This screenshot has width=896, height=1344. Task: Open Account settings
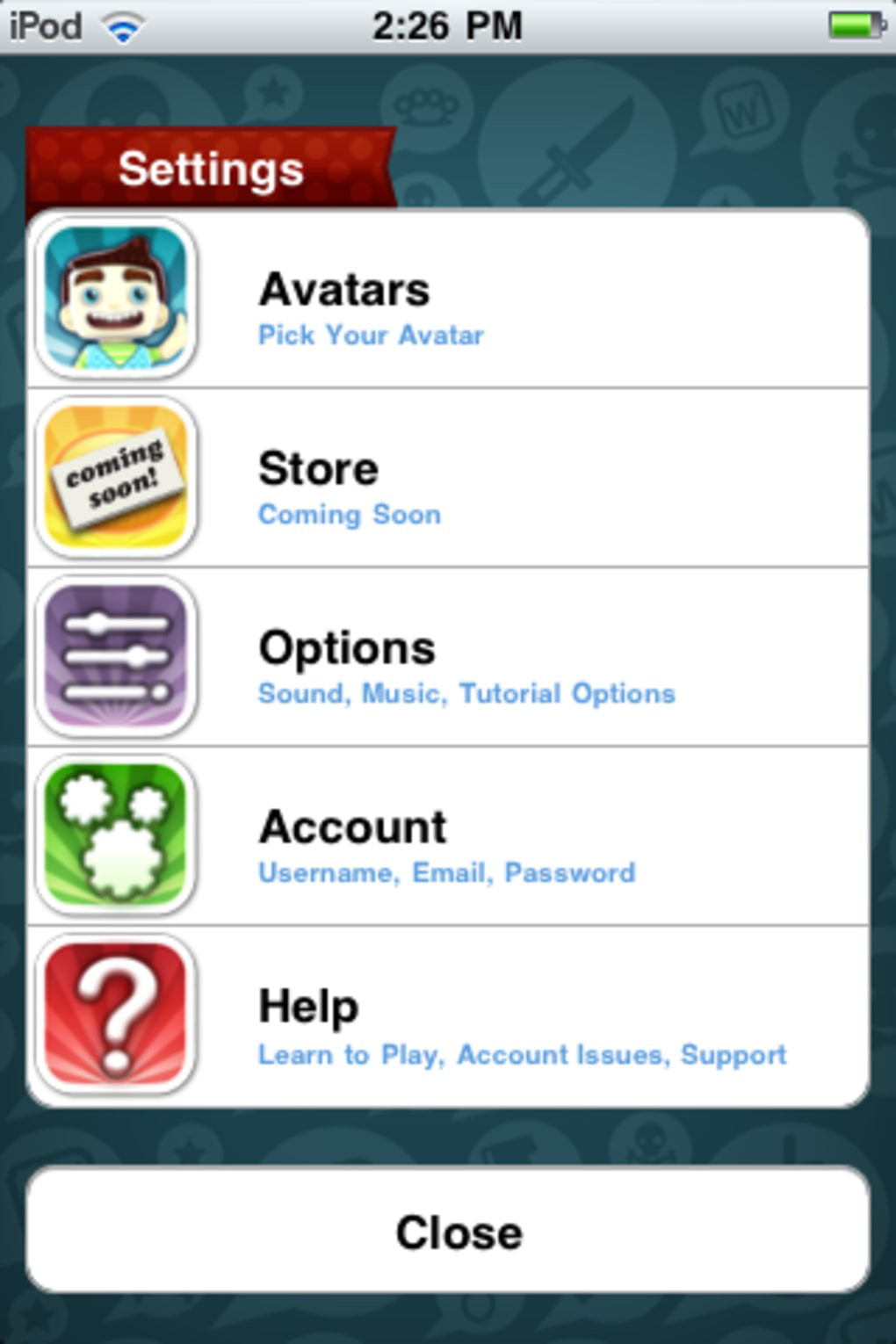[448, 838]
